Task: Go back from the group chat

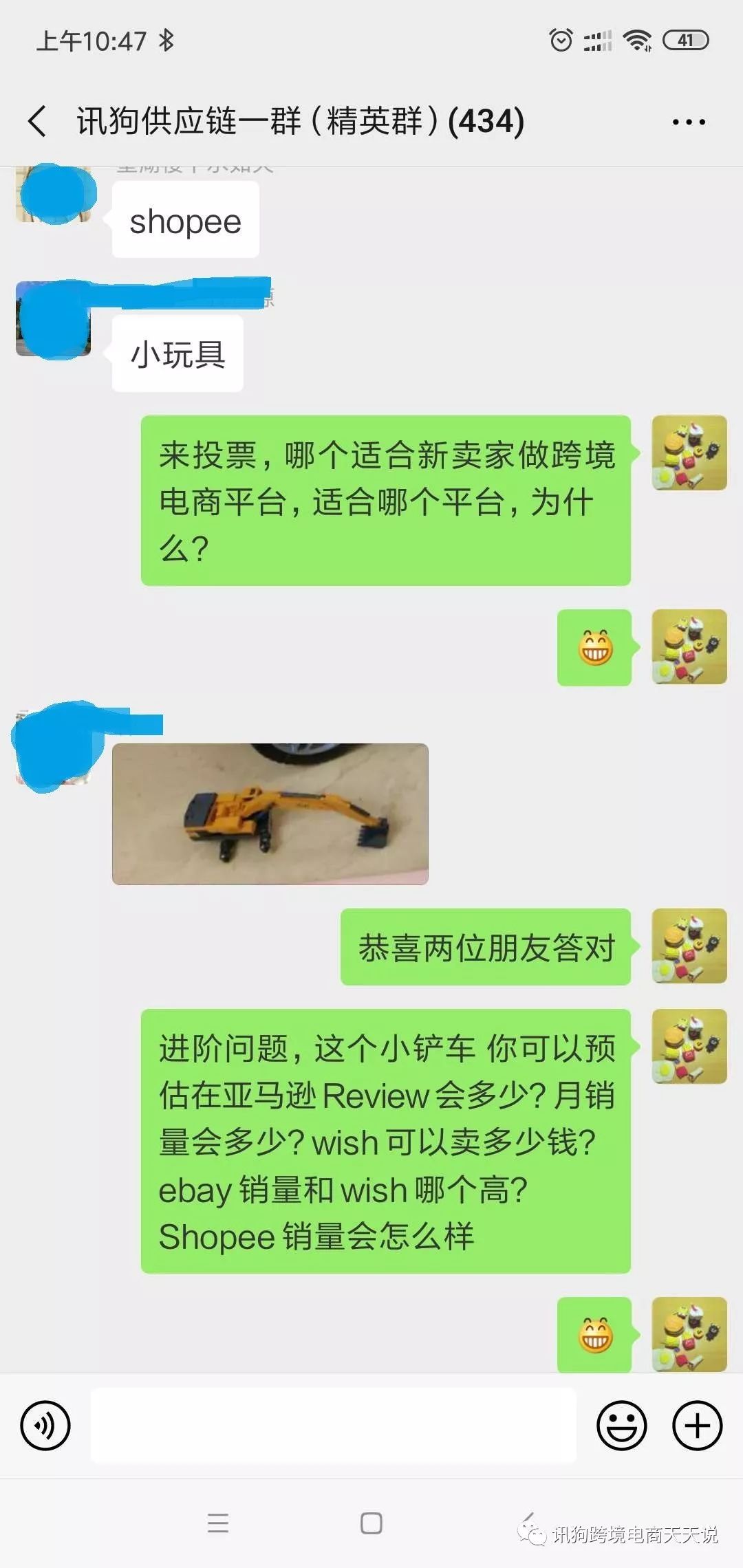Action: [38, 122]
